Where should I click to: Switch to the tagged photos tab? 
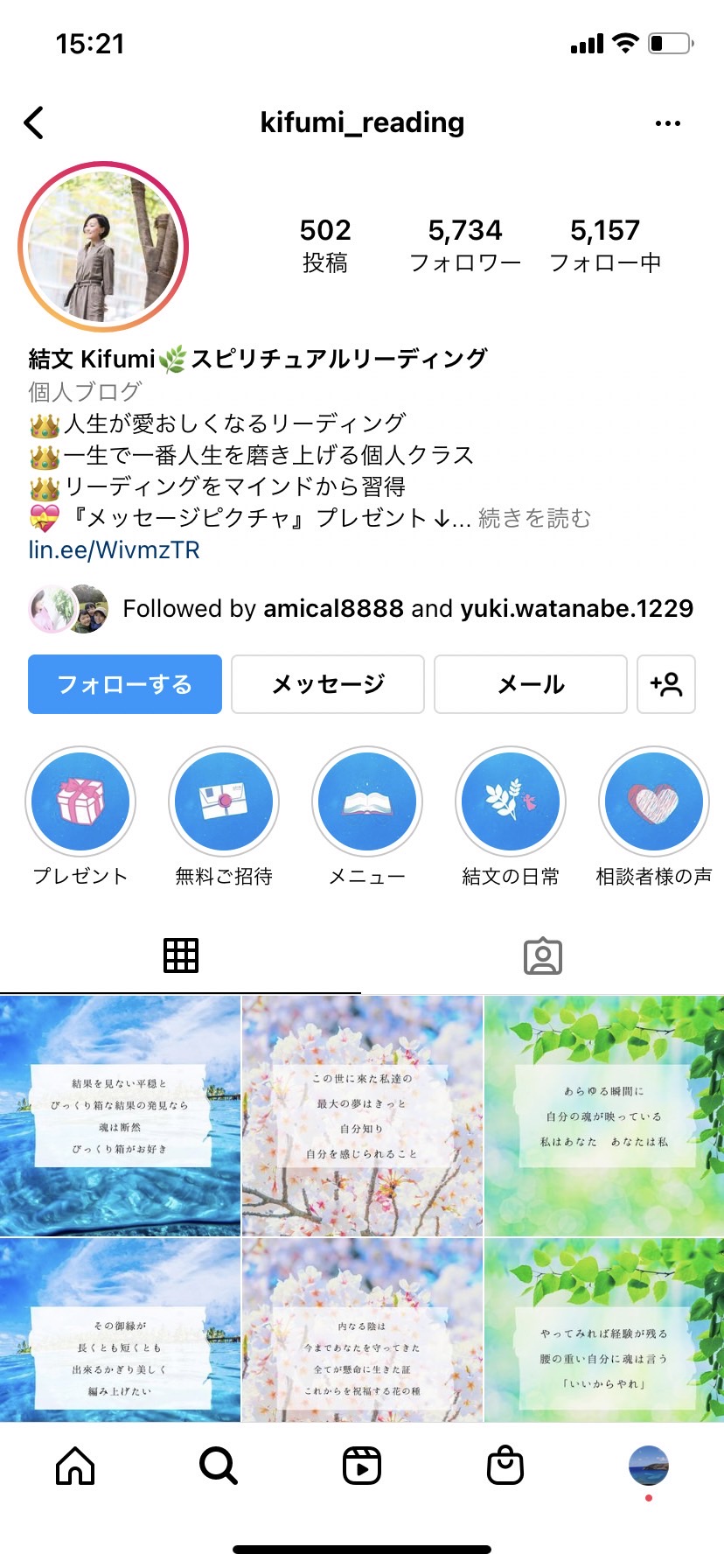[x=543, y=956]
